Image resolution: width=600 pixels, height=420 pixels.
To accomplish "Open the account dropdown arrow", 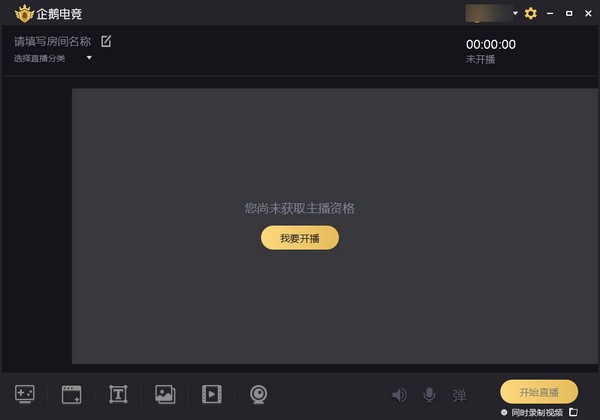I will [516, 13].
